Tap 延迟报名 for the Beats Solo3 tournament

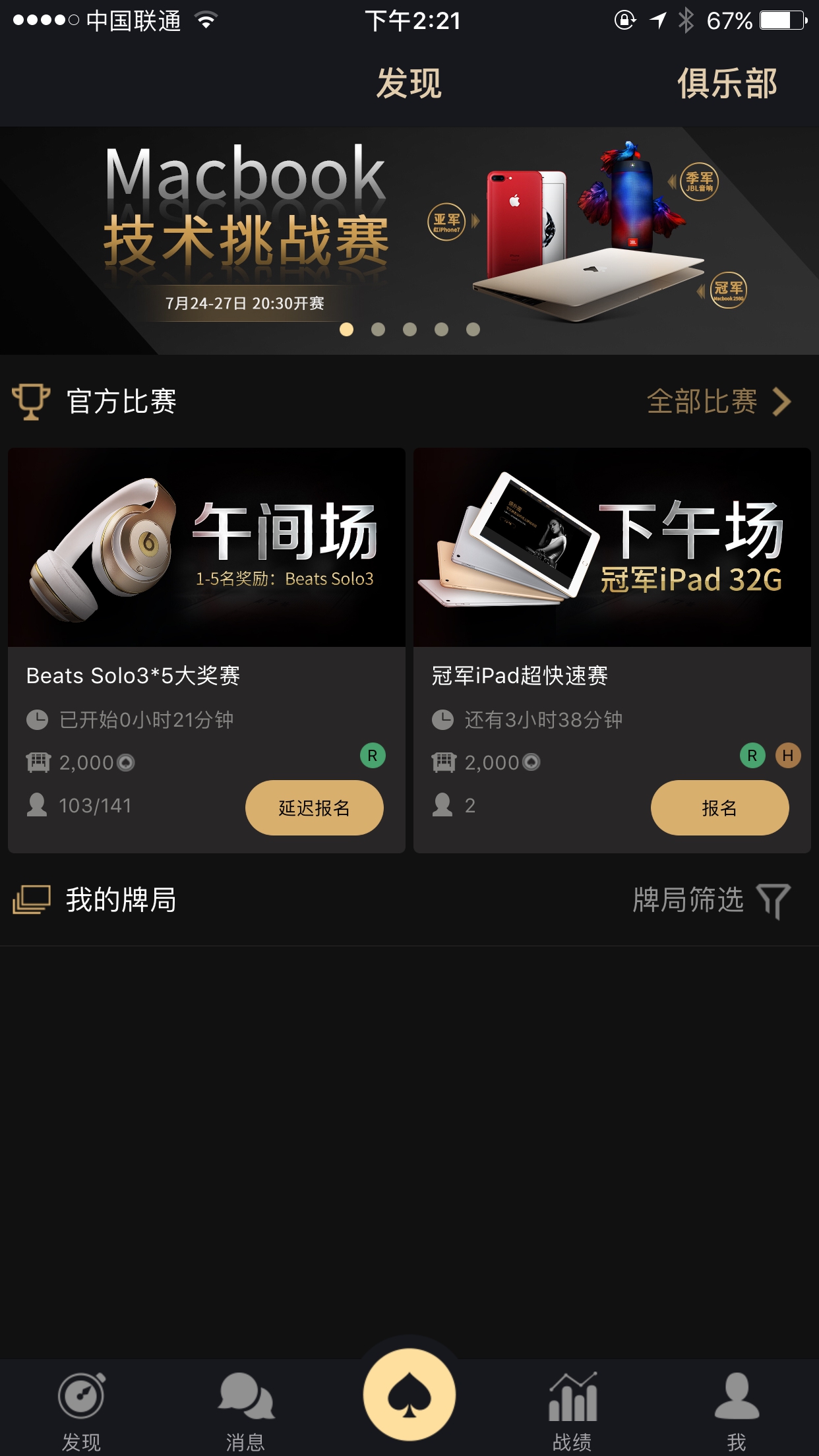coord(314,808)
